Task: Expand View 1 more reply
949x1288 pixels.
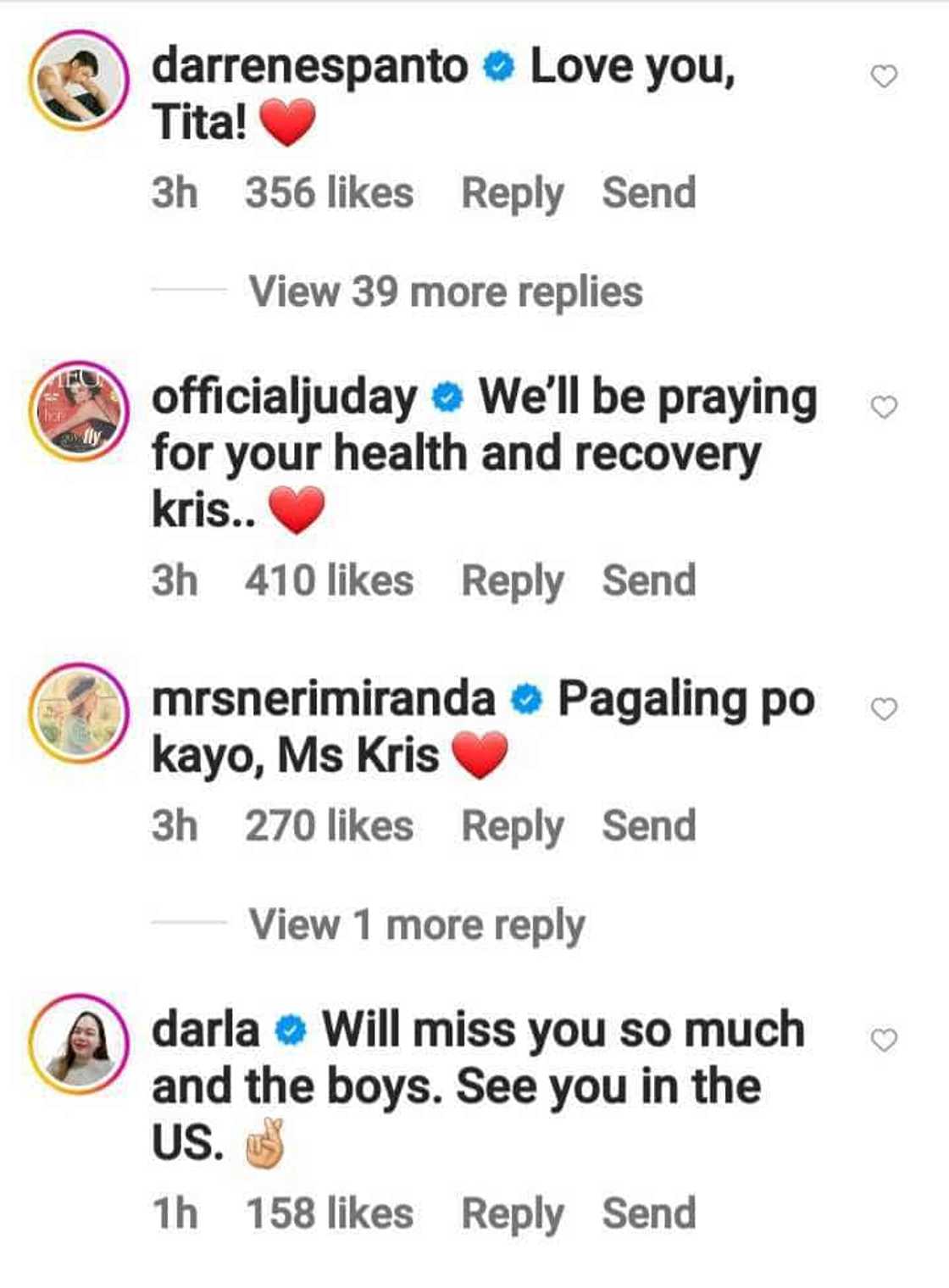Action: click(416, 924)
